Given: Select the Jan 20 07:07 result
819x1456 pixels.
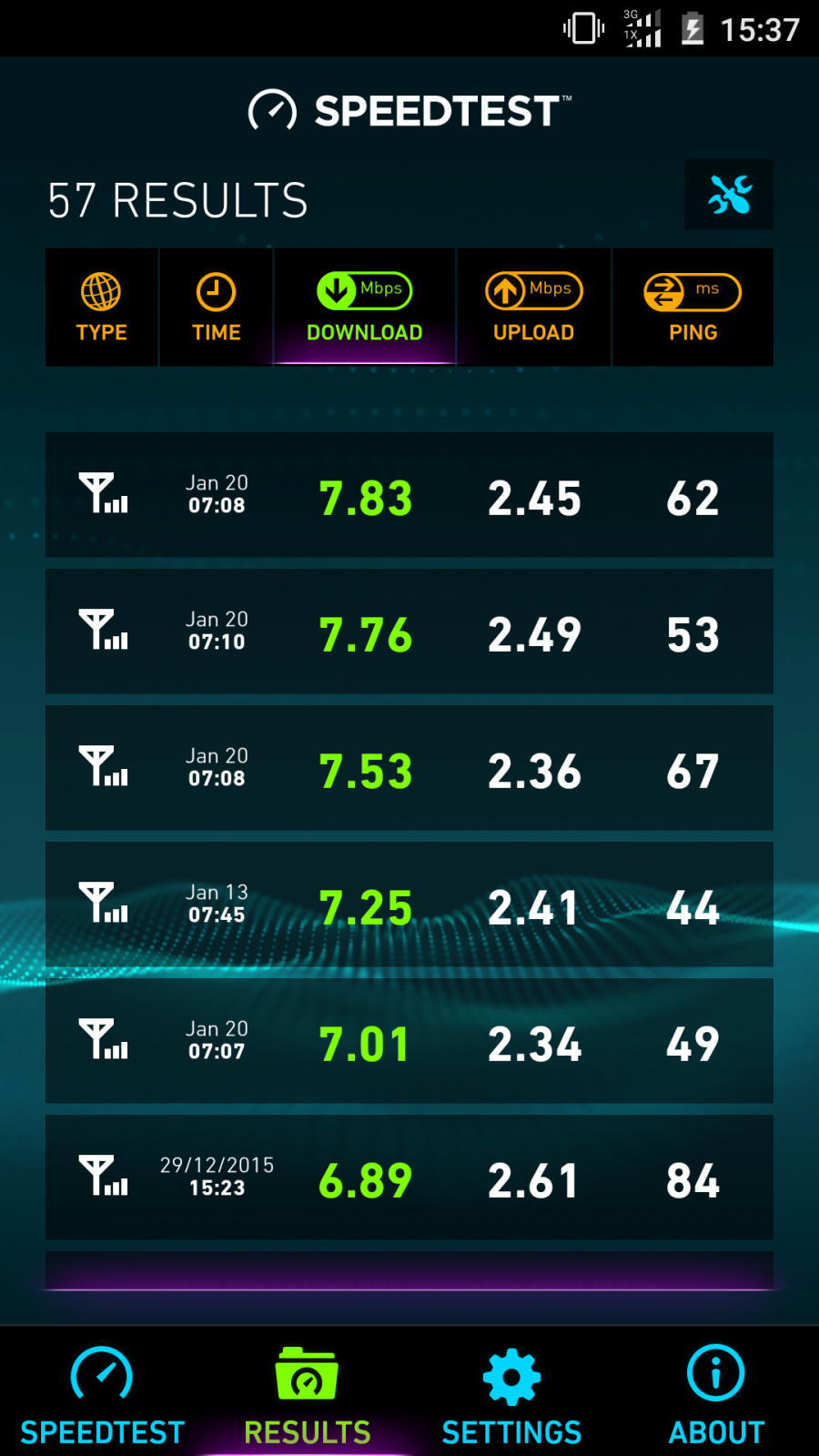Looking at the screenshot, I should click(x=409, y=1041).
